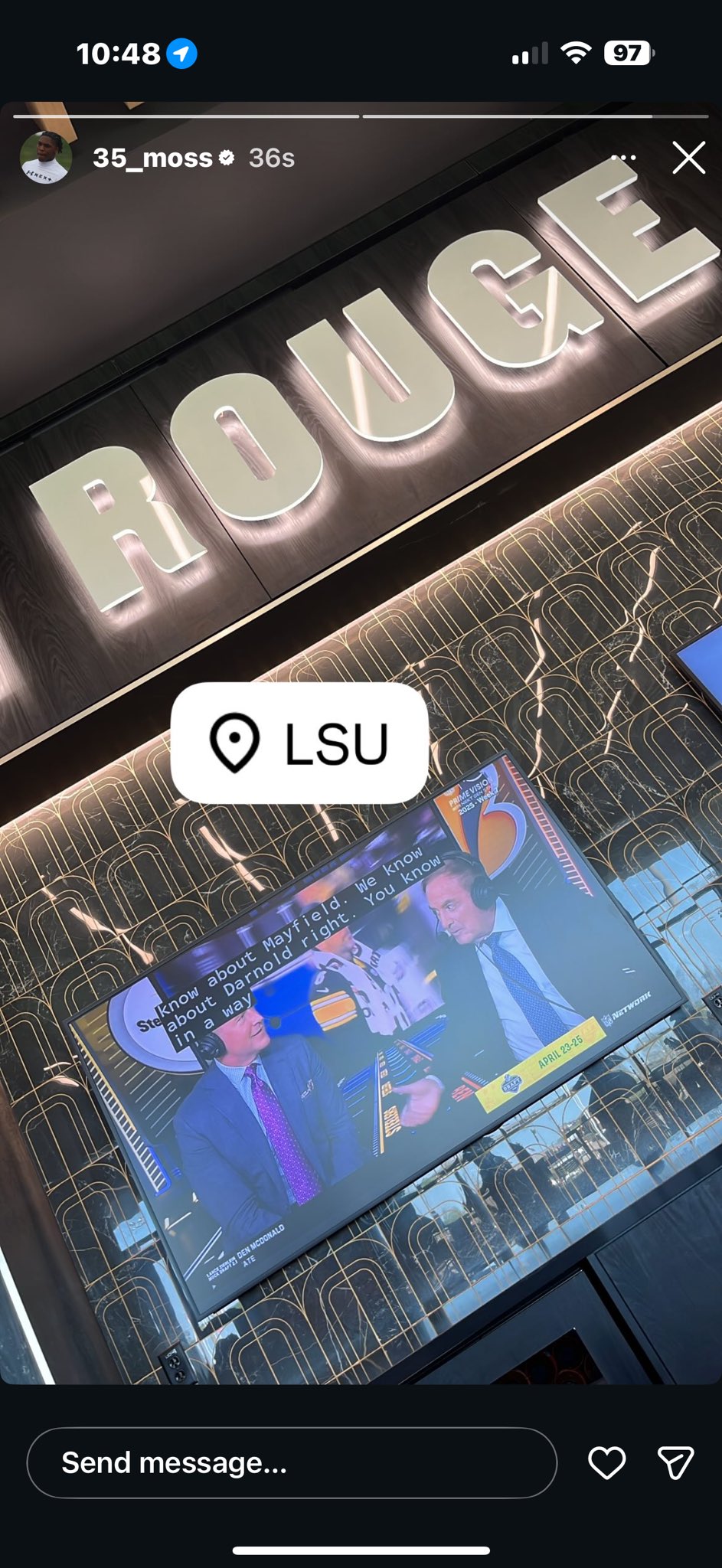Open 35_moss profile picture
Viewport: 722px width, 1568px height.
(46, 158)
